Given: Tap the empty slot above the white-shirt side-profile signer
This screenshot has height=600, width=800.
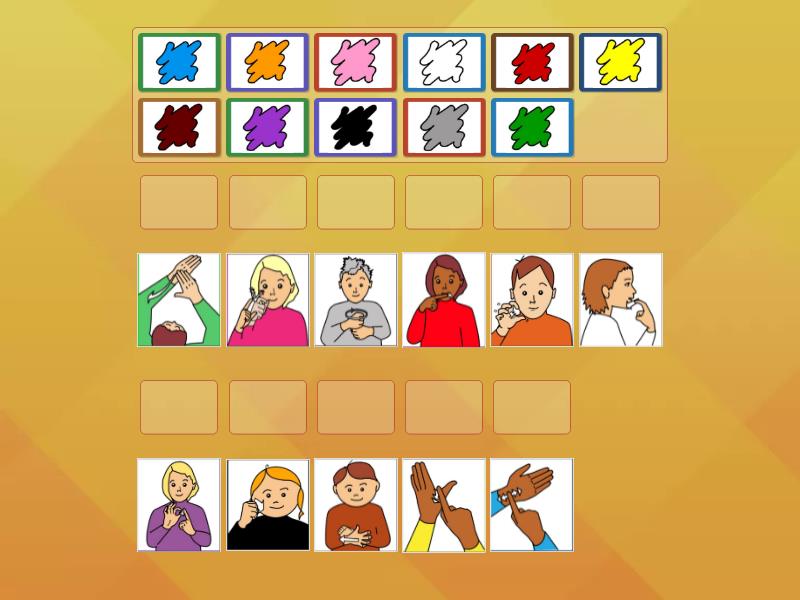Looking at the screenshot, I should [621, 202].
